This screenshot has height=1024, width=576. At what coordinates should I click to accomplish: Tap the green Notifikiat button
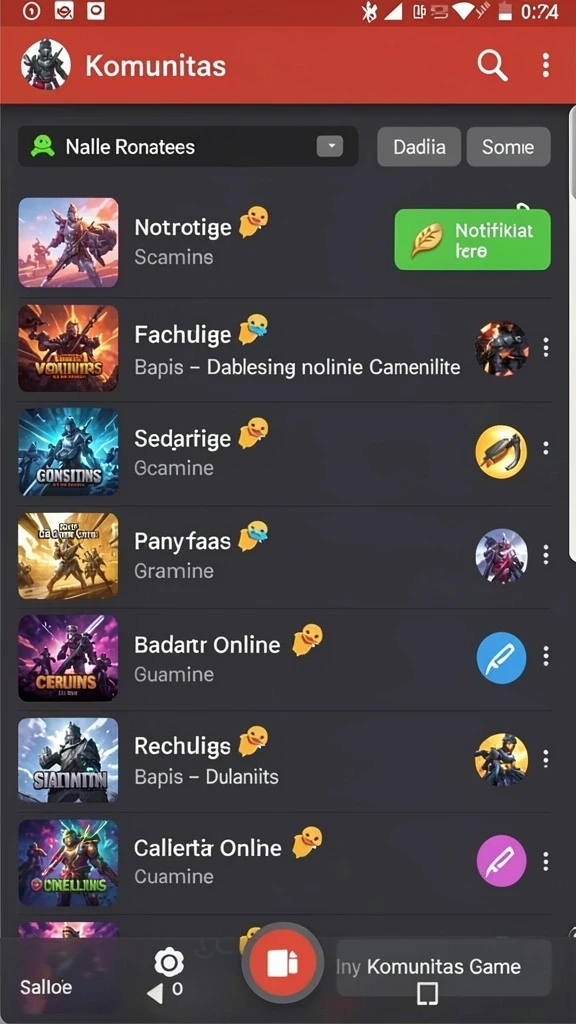[x=472, y=240]
